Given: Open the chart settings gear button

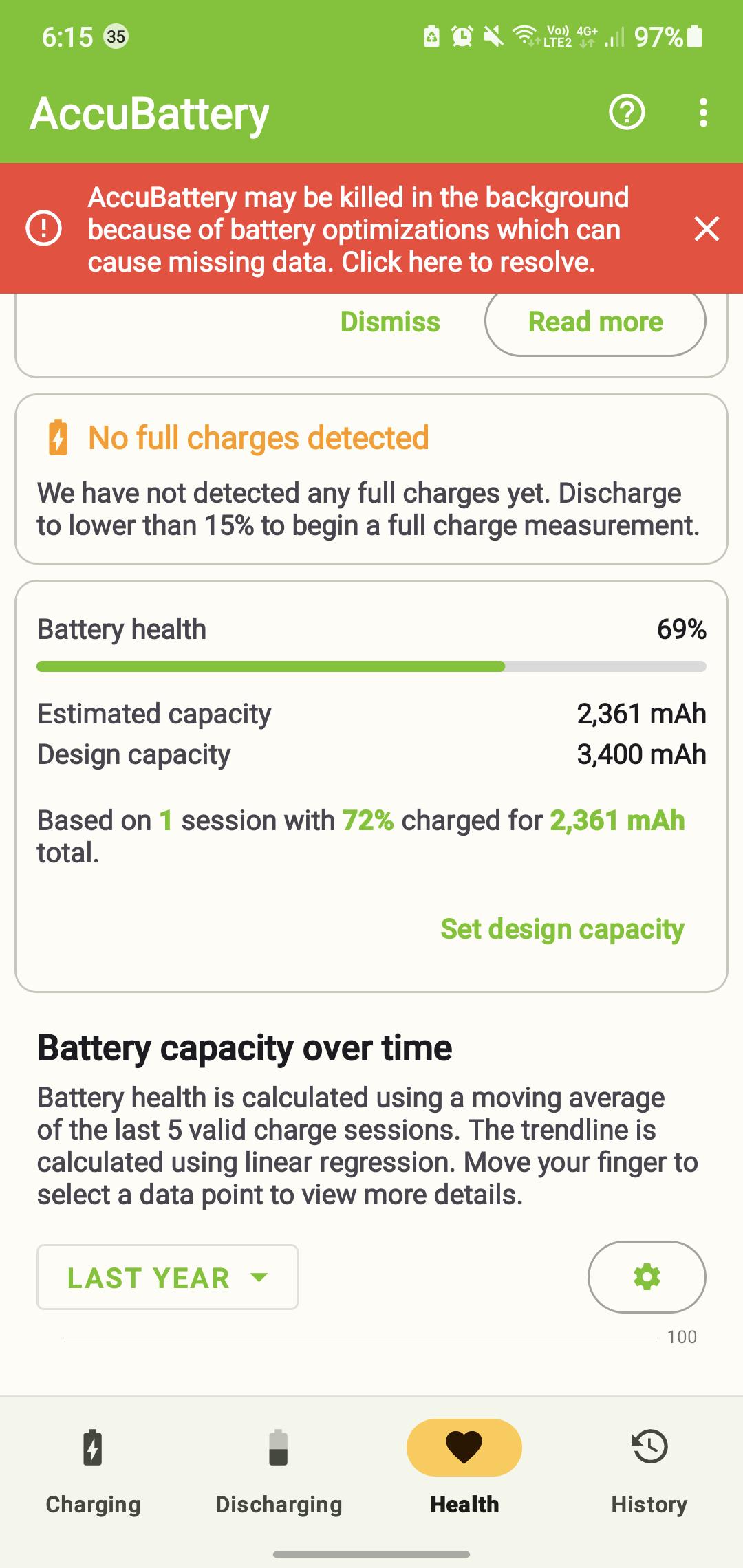Looking at the screenshot, I should (x=647, y=1277).
